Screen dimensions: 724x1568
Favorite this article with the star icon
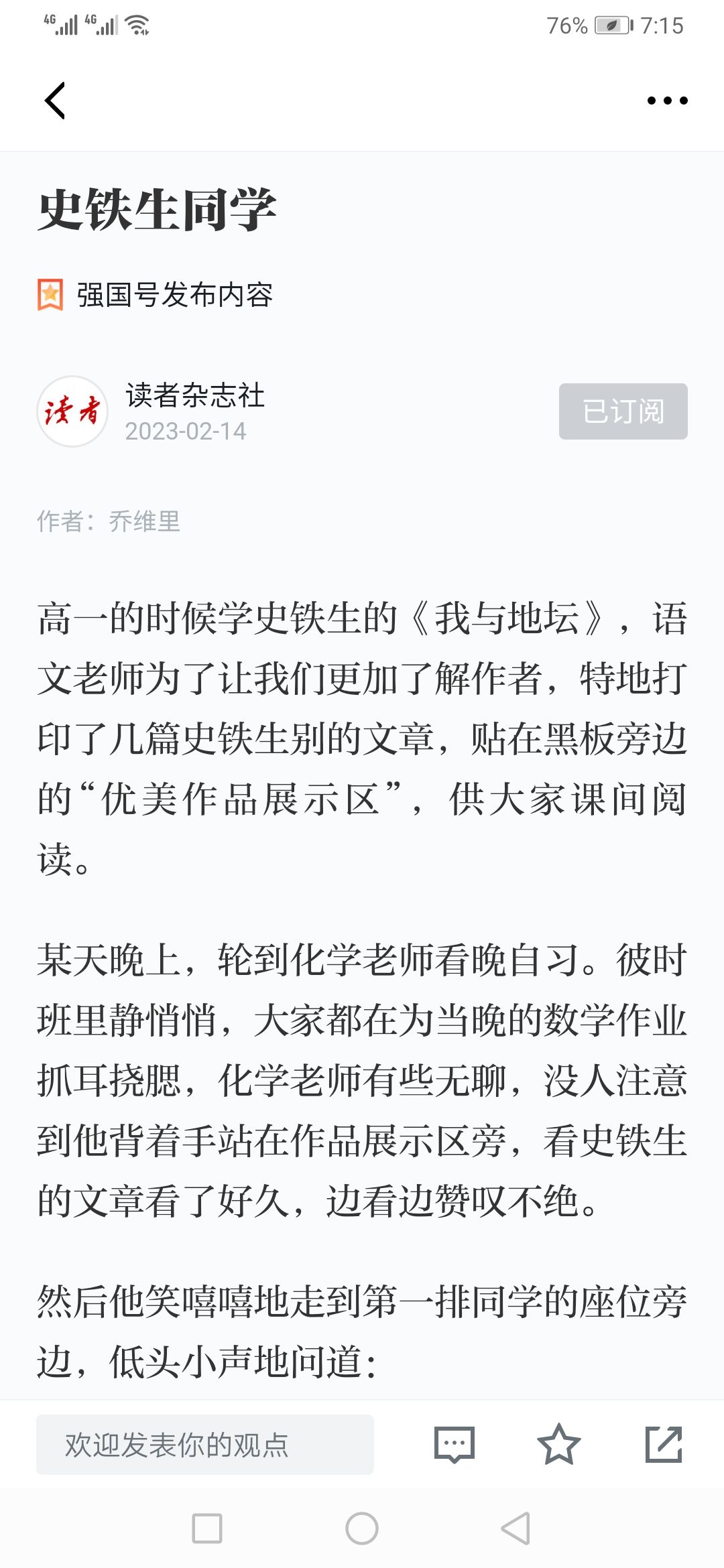(x=558, y=1444)
